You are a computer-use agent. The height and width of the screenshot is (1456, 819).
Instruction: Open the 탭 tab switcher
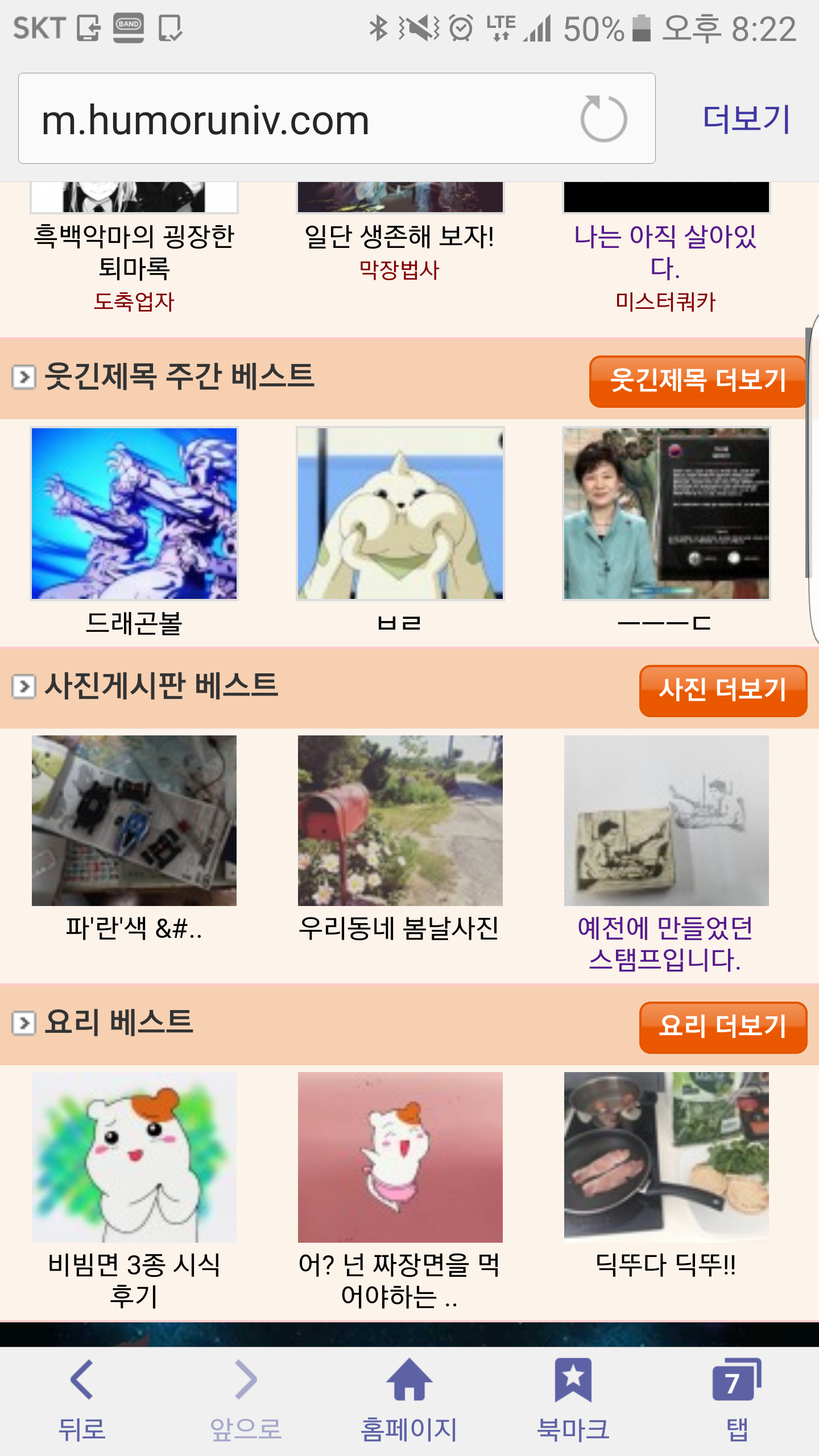pyautogui.click(x=737, y=1399)
